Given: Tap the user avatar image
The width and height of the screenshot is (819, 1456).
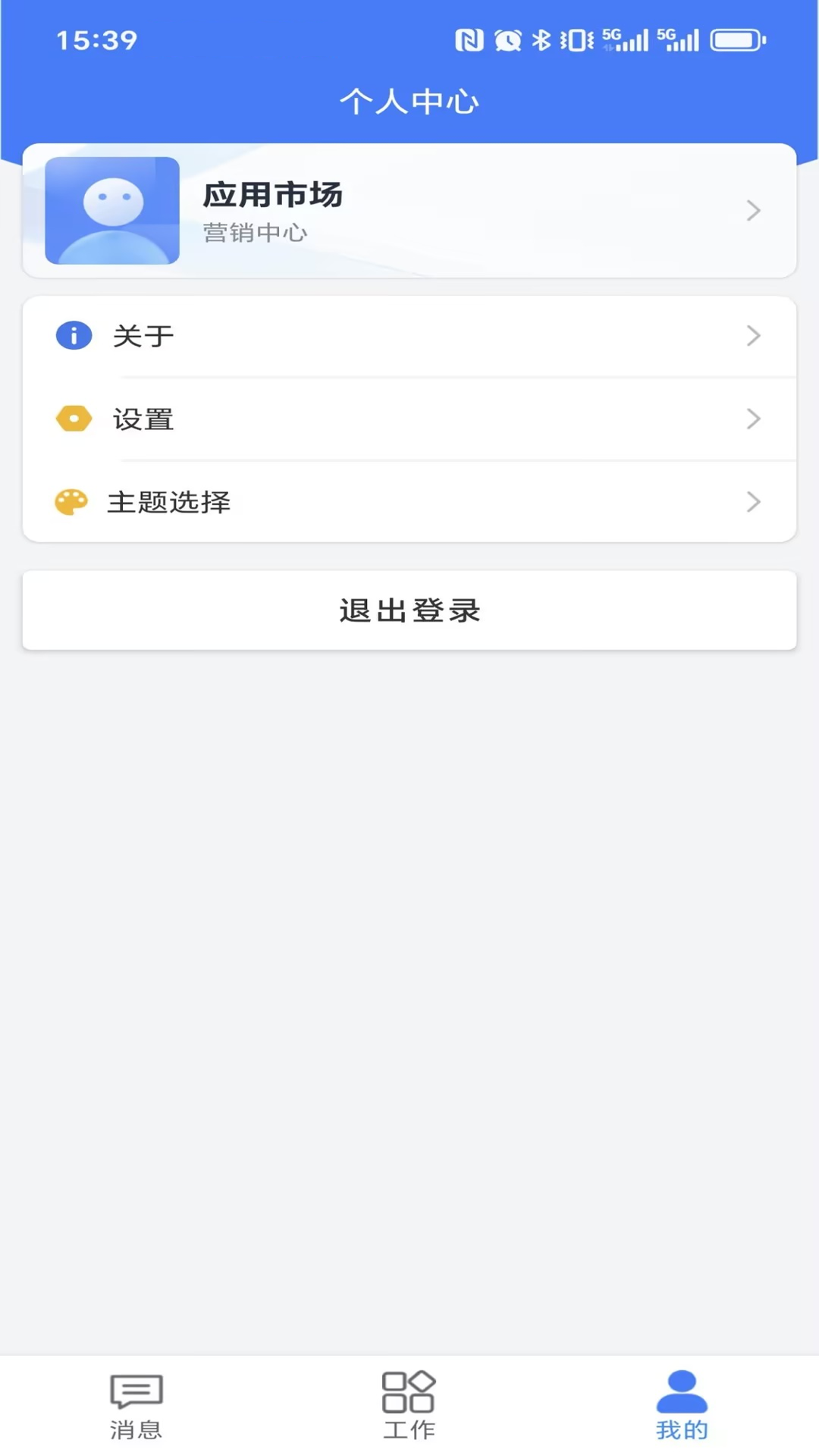Looking at the screenshot, I should [x=111, y=211].
